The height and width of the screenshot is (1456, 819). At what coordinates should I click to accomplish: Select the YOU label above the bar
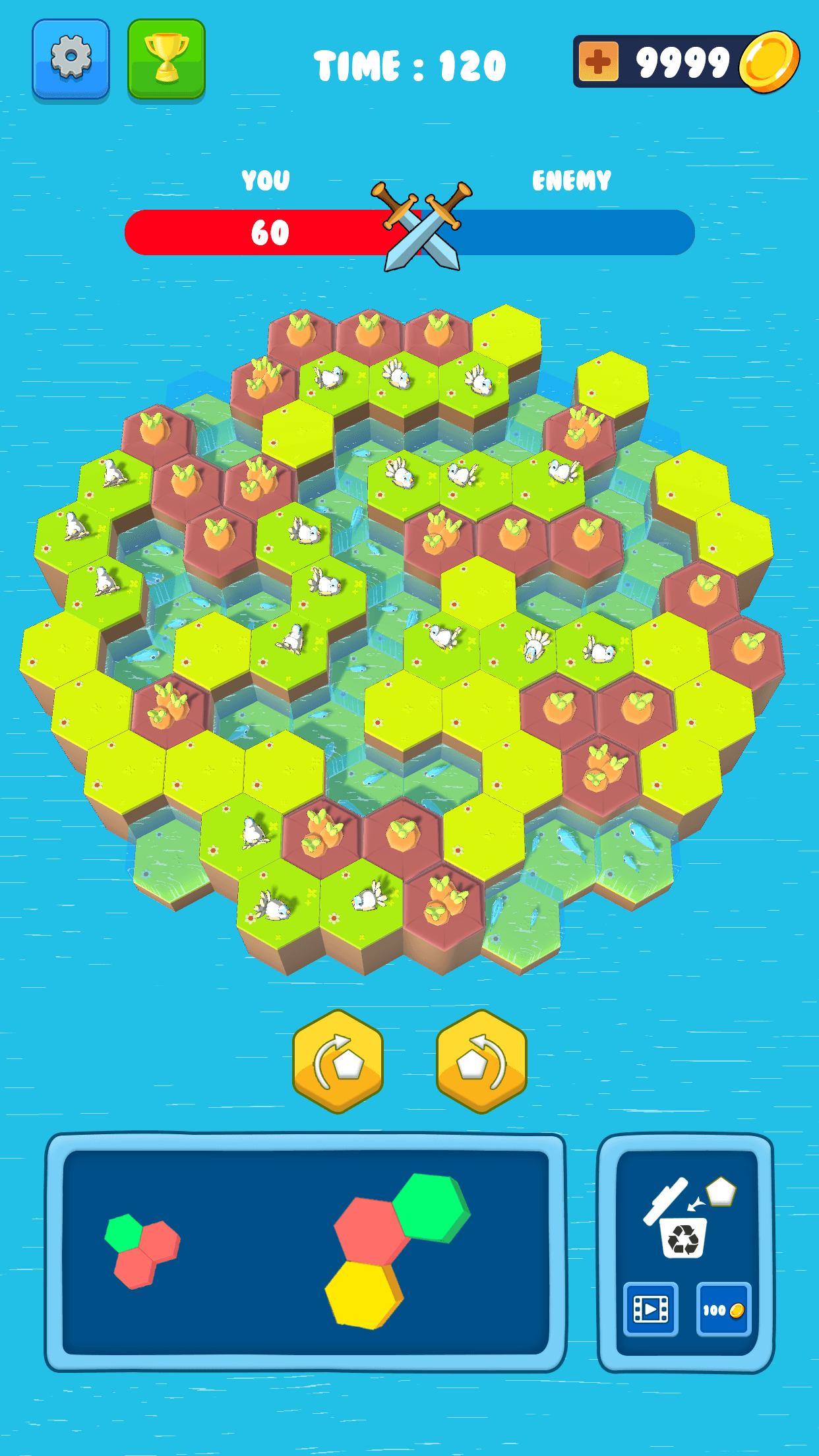point(266,179)
